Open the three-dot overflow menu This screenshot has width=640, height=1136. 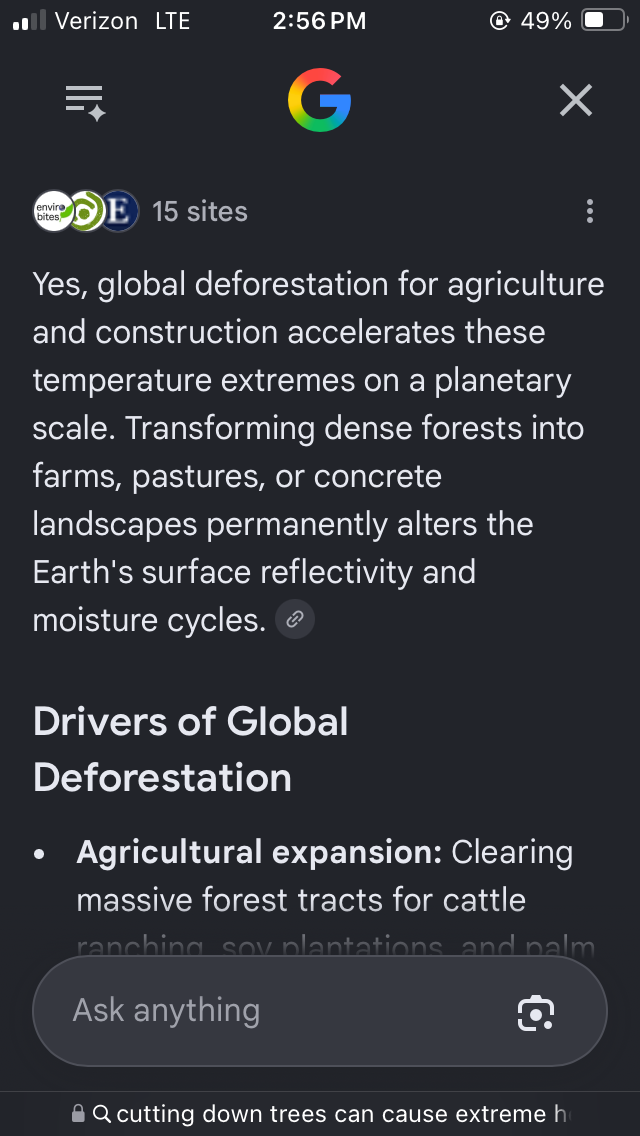tap(590, 212)
